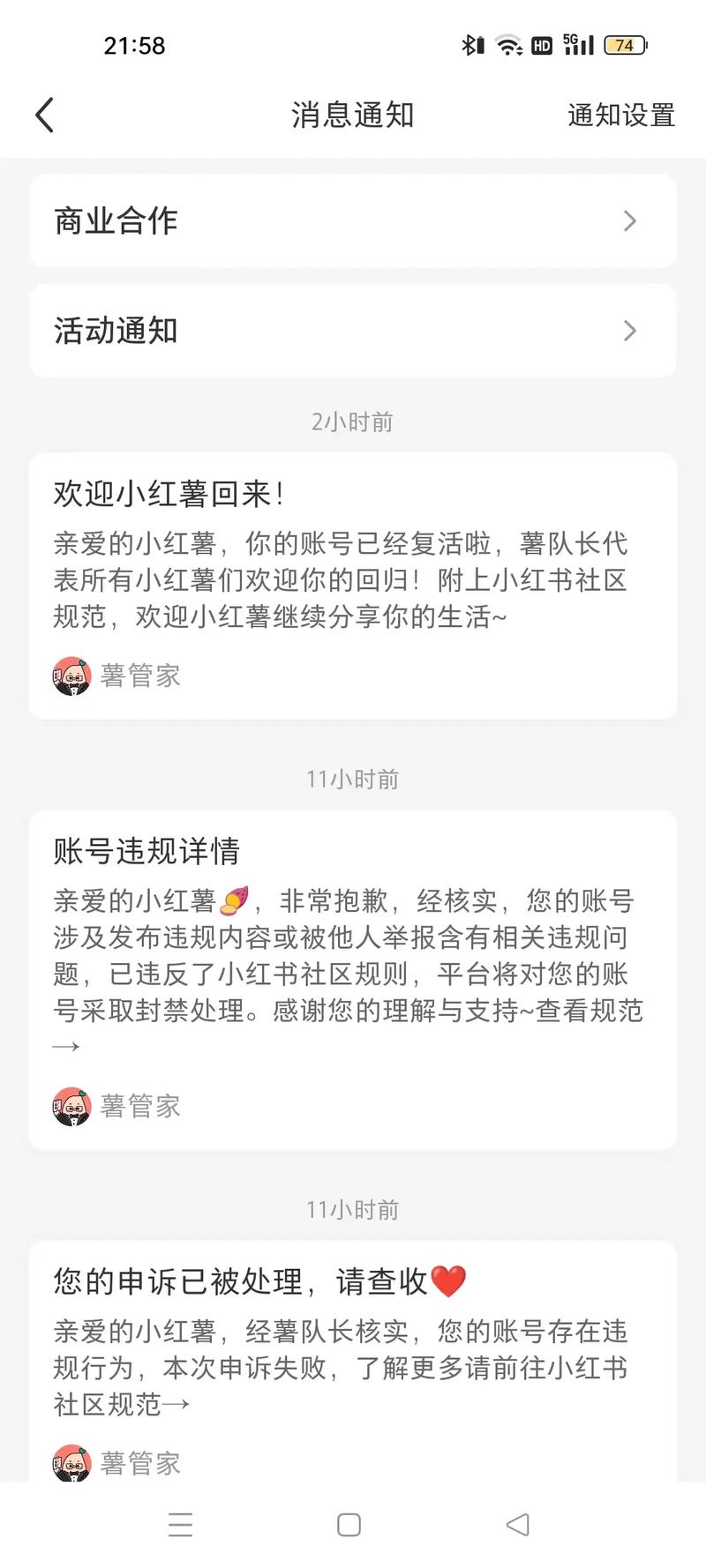Tap the battery indicator showing 74
This screenshot has width=706, height=1568.
pos(623,44)
